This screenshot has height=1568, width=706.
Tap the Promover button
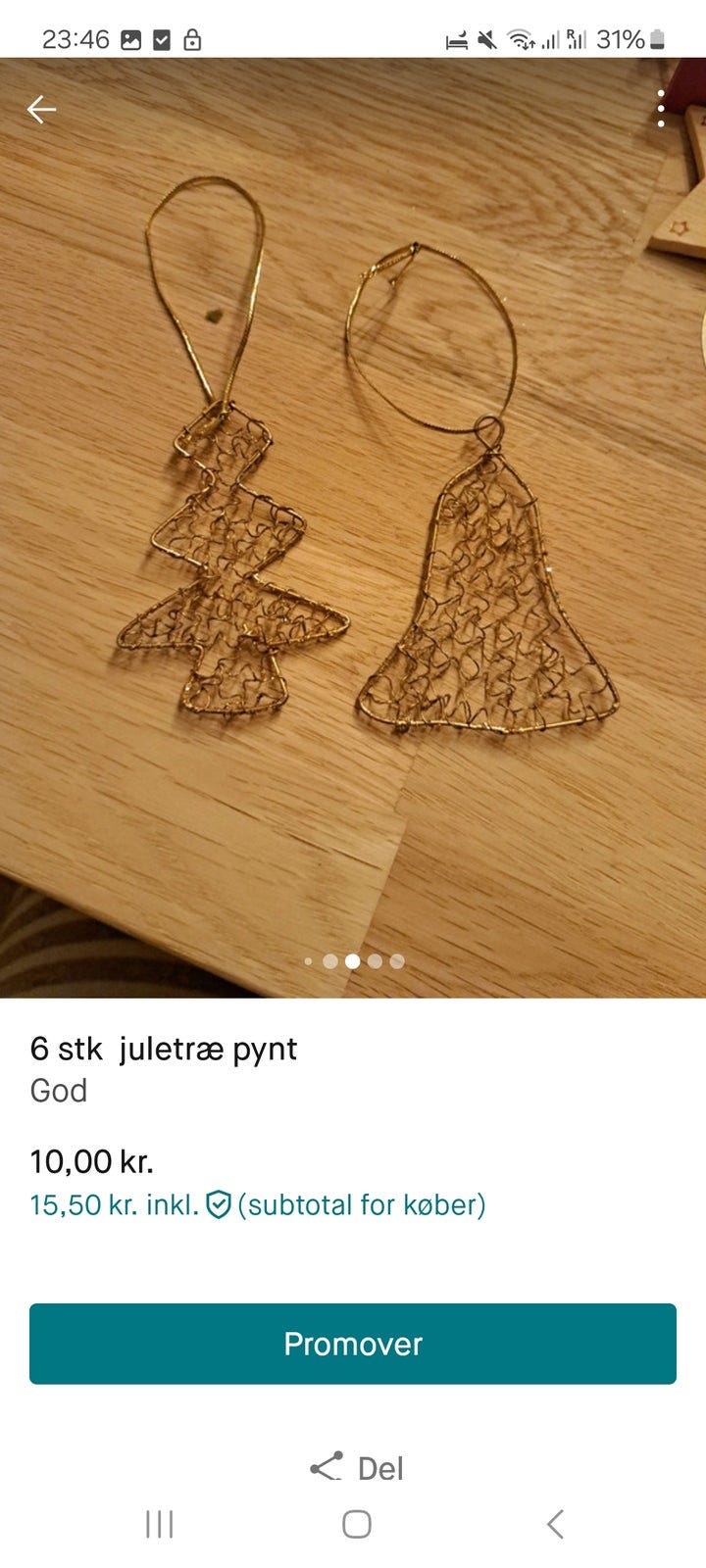[x=353, y=1344]
